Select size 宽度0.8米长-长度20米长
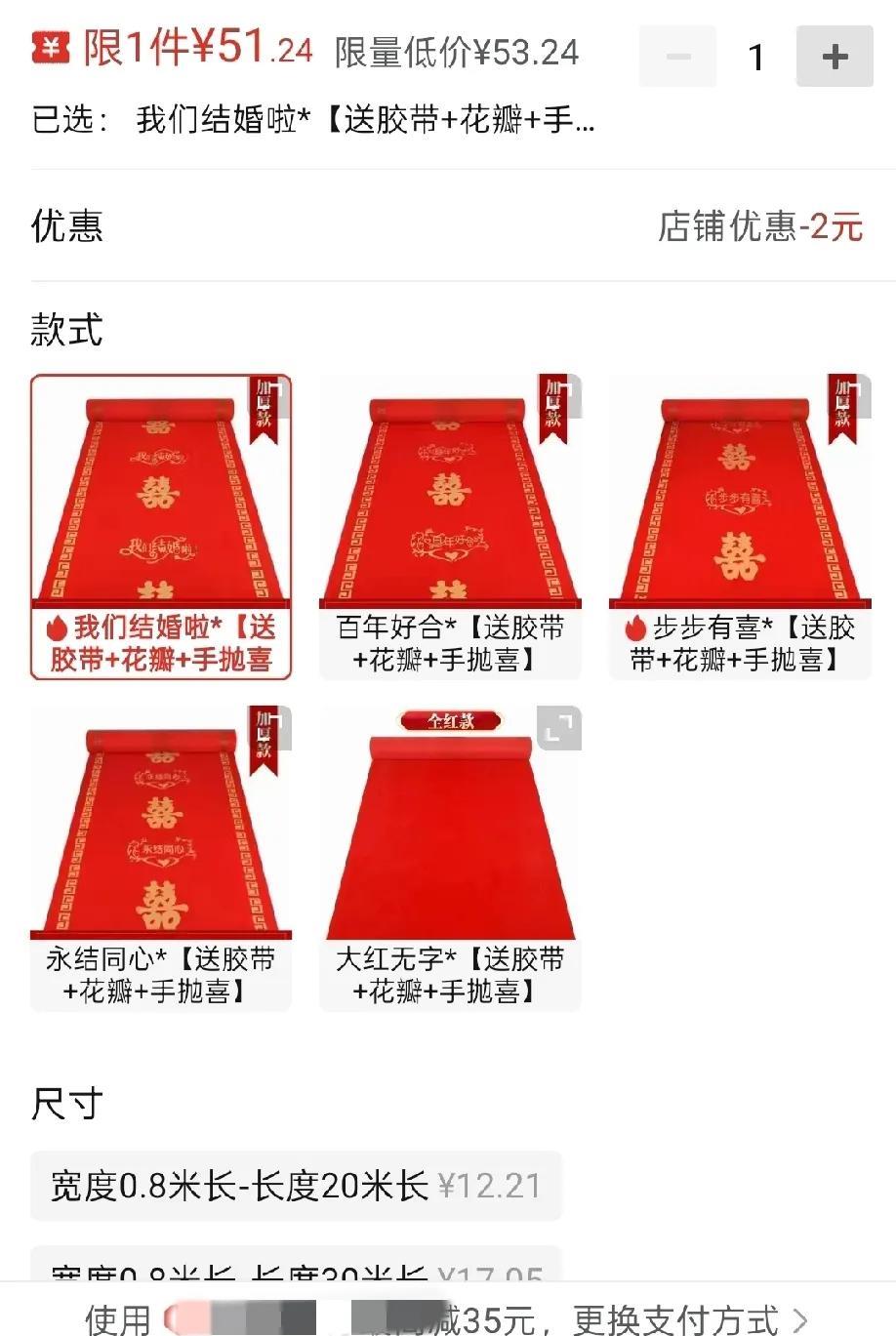Screen dimensions: 896x1336 point(296,1186)
